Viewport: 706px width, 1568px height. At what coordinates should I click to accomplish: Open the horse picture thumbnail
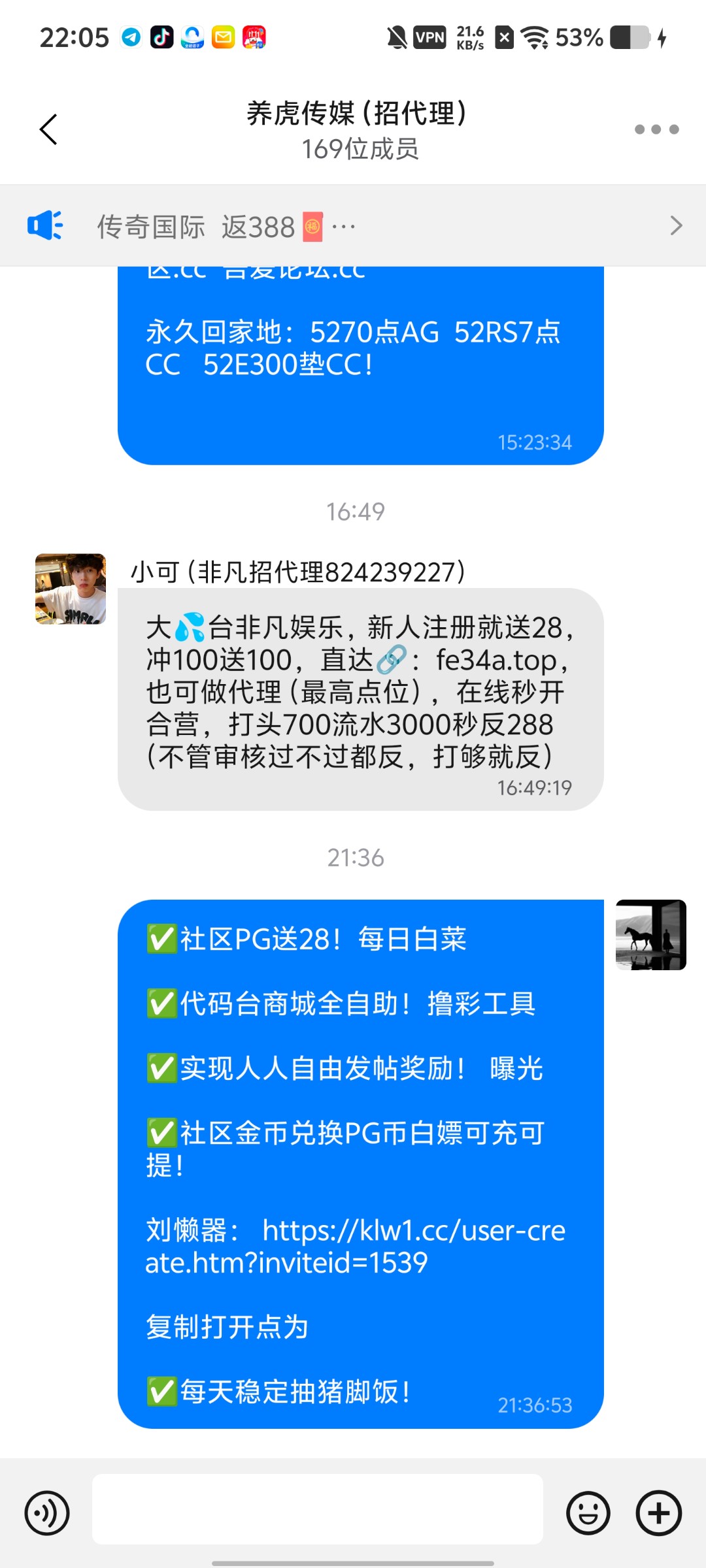coord(650,934)
